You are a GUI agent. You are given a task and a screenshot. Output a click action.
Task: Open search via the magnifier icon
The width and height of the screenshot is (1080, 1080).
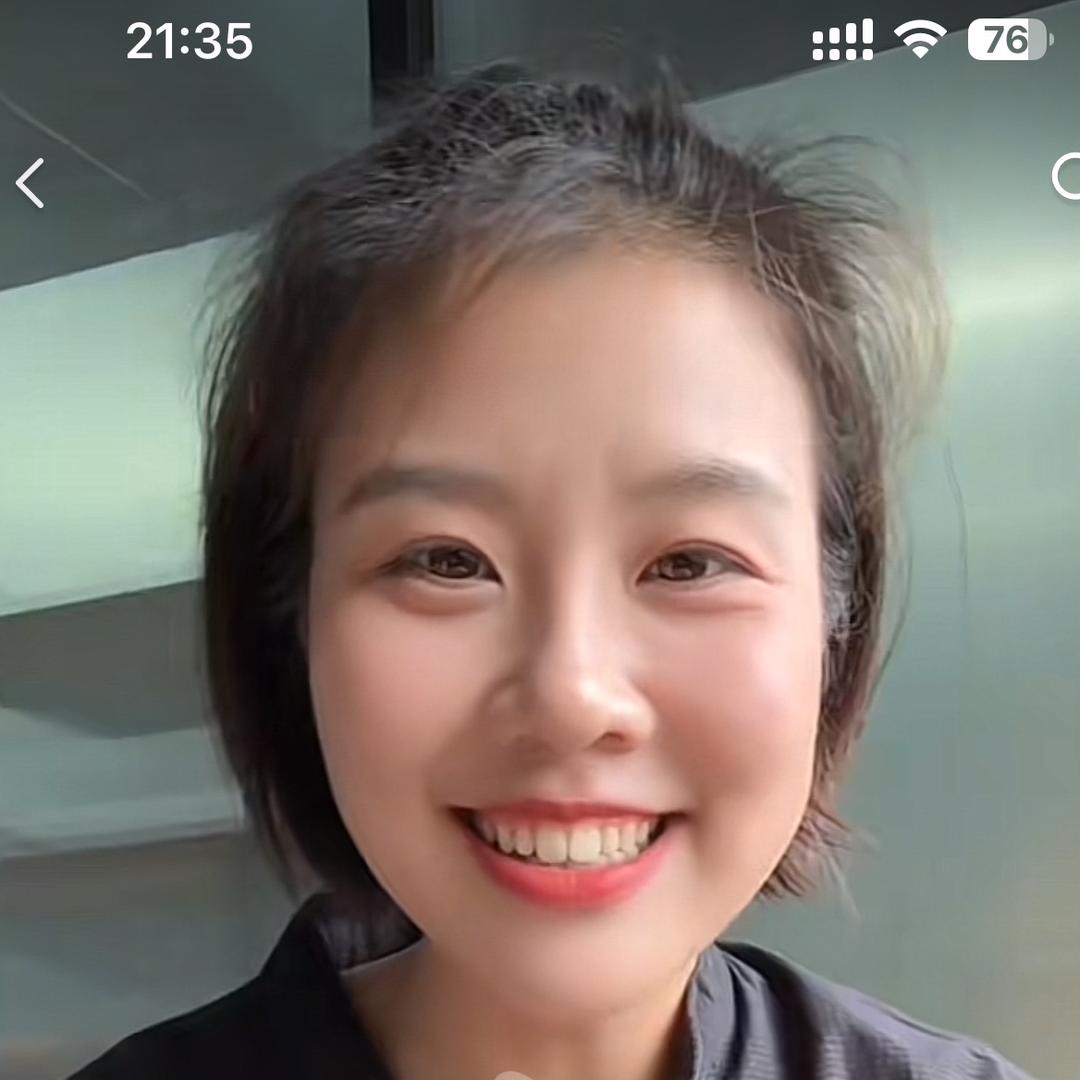point(1067,178)
